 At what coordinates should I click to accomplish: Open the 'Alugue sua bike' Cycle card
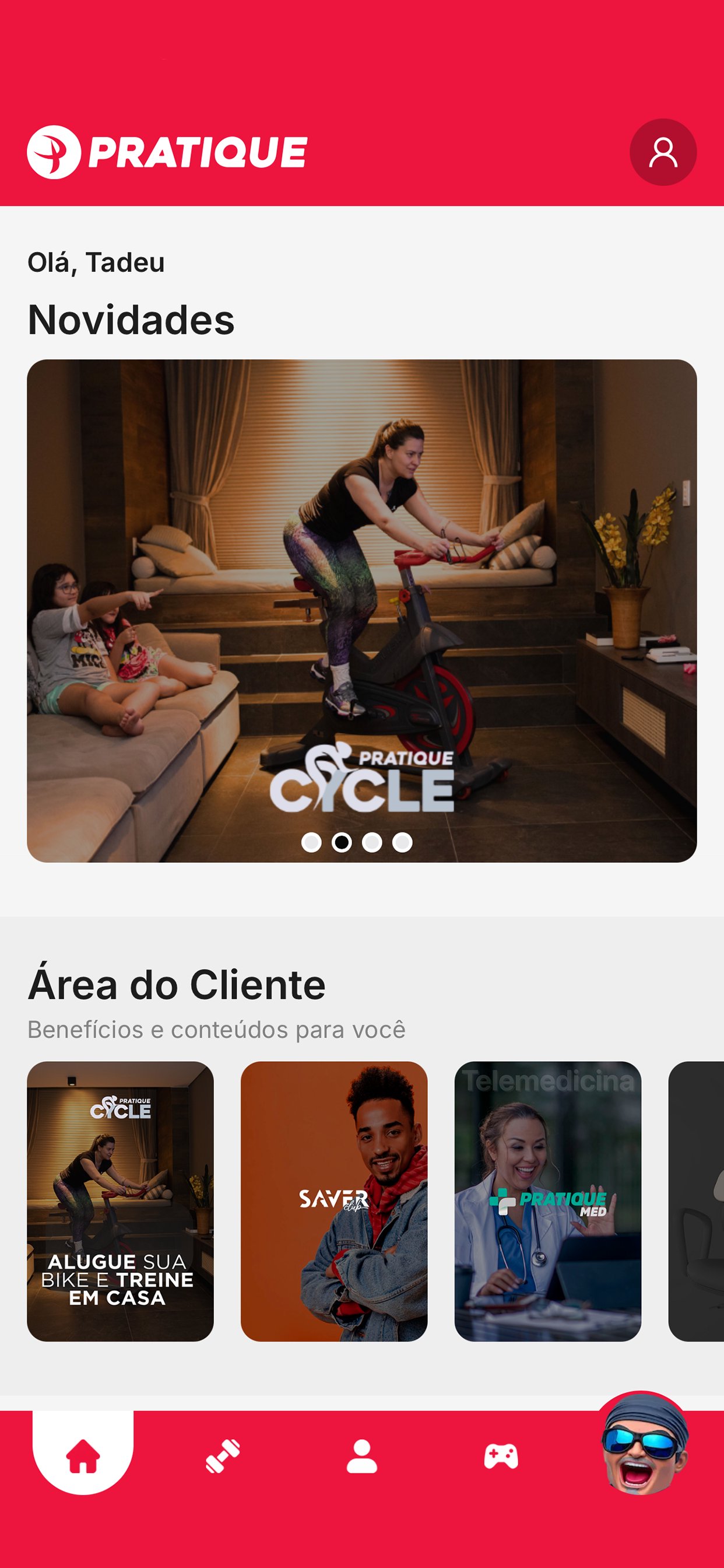coord(121,1200)
